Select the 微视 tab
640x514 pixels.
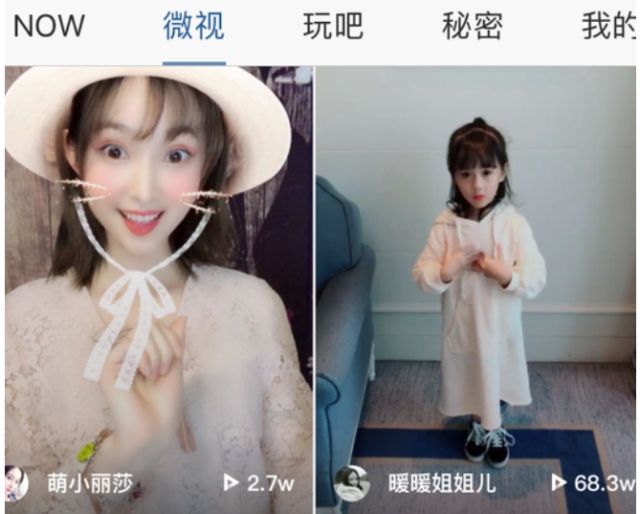tap(193, 28)
